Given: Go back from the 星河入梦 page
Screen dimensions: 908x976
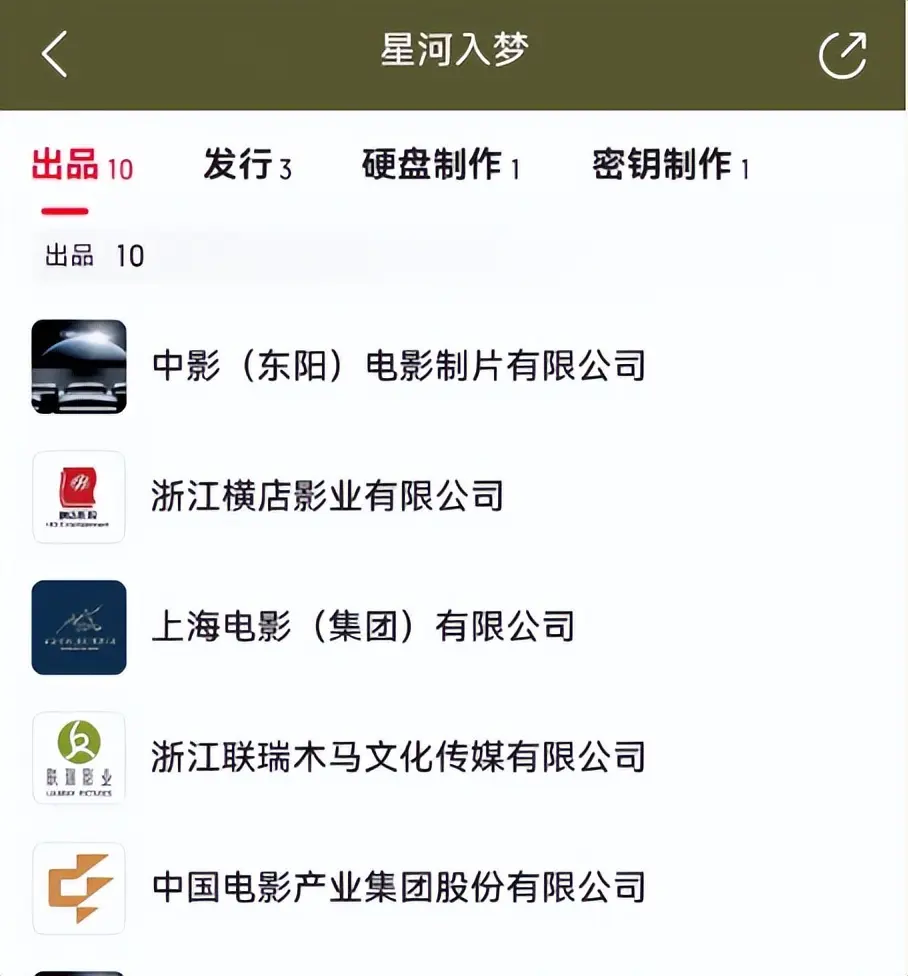Looking at the screenshot, I should pyautogui.click(x=55, y=54).
